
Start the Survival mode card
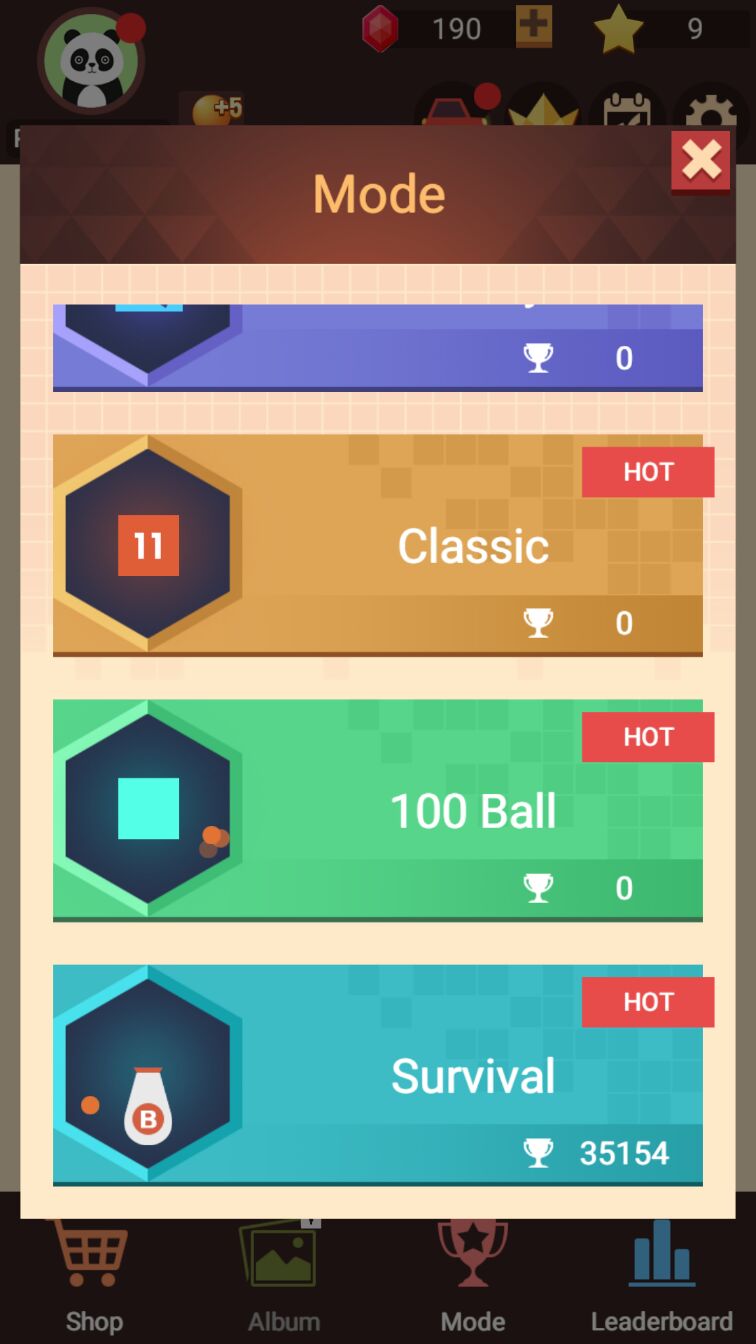pos(377,1075)
